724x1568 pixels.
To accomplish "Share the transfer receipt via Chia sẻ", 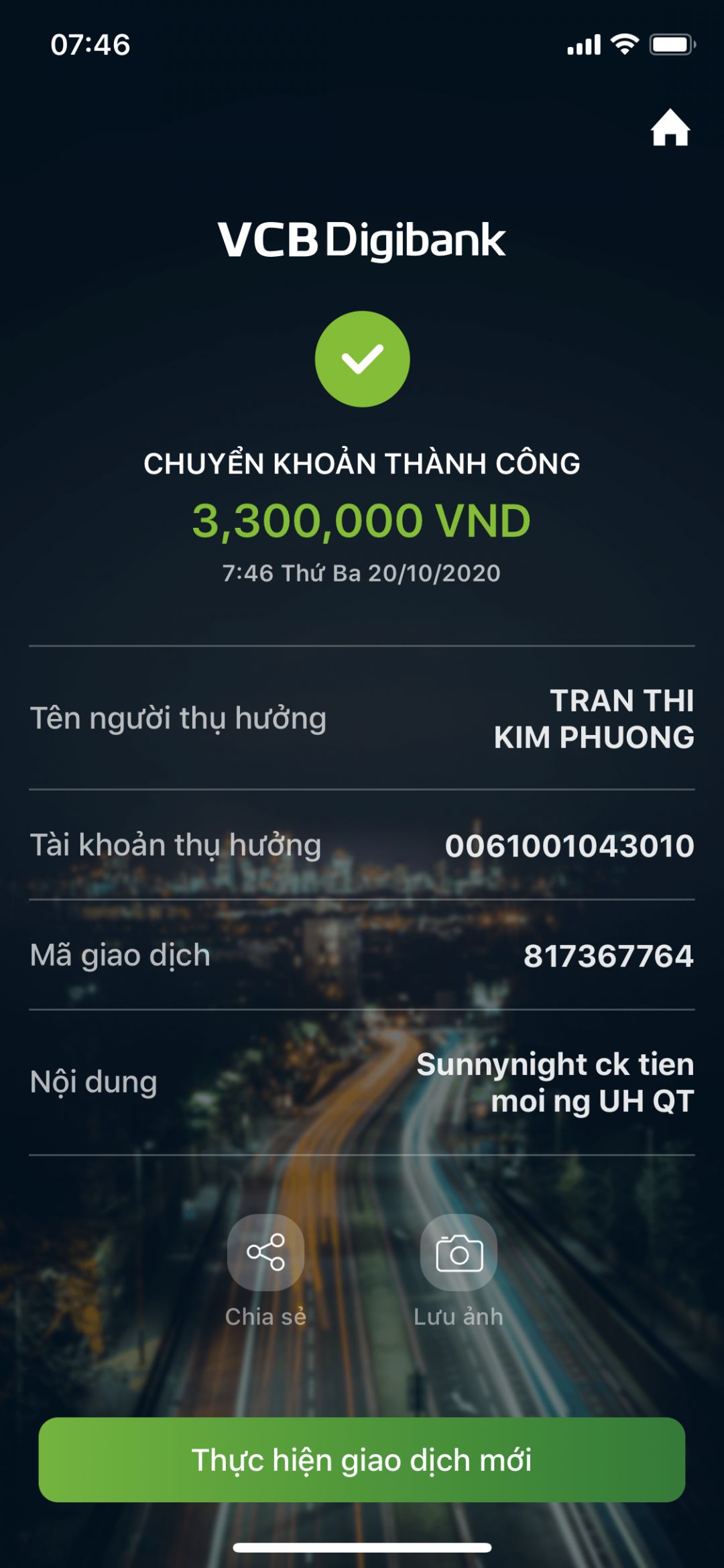I will tap(265, 1252).
